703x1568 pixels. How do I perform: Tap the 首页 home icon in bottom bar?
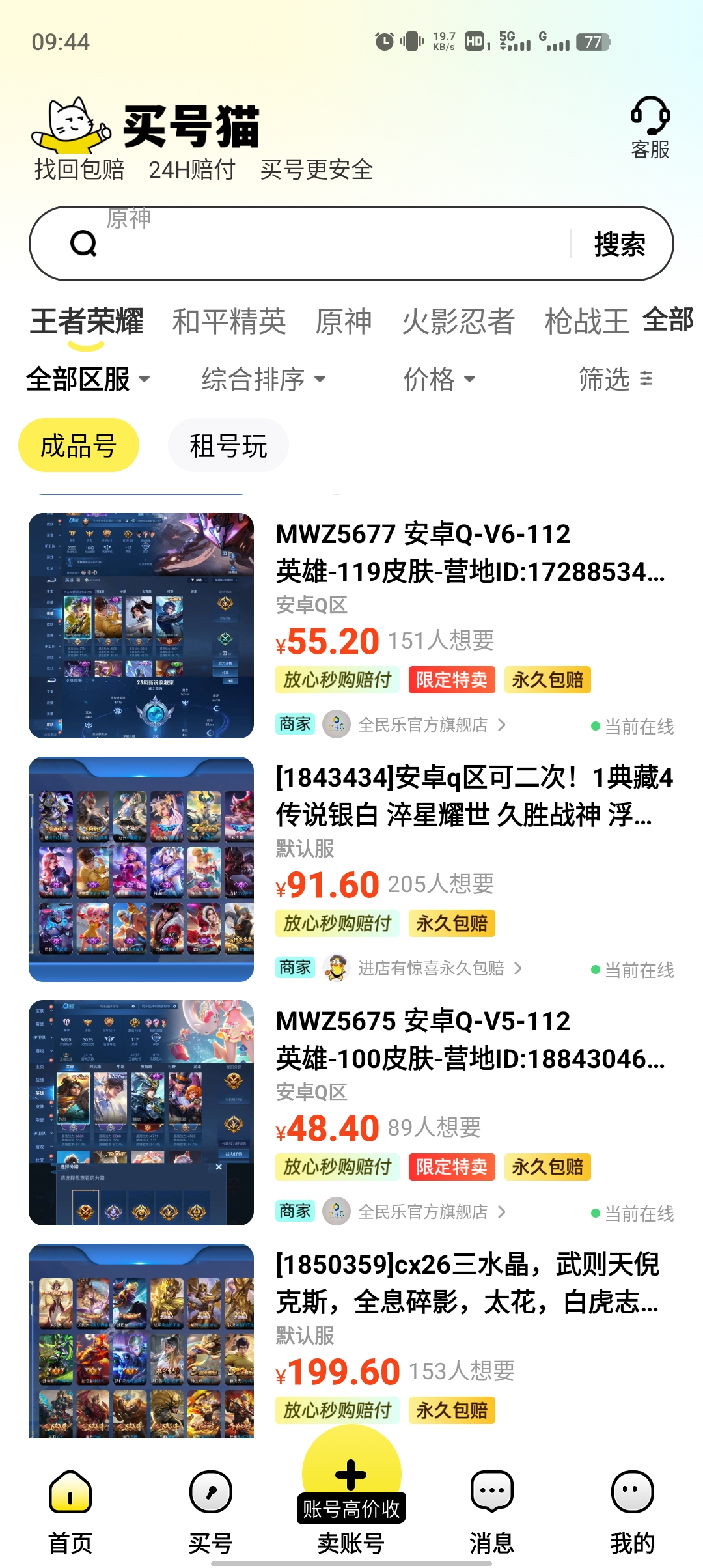70,1491
